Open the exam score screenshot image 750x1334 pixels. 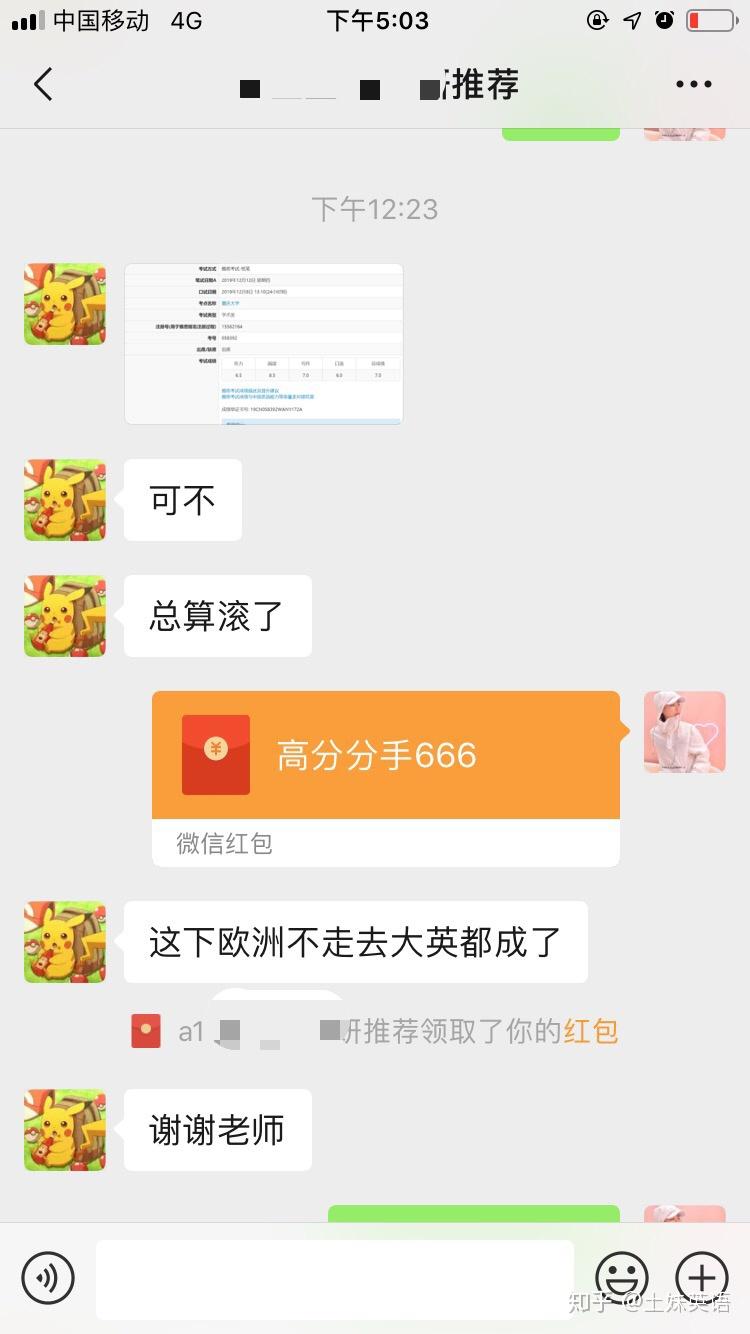[264, 344]
